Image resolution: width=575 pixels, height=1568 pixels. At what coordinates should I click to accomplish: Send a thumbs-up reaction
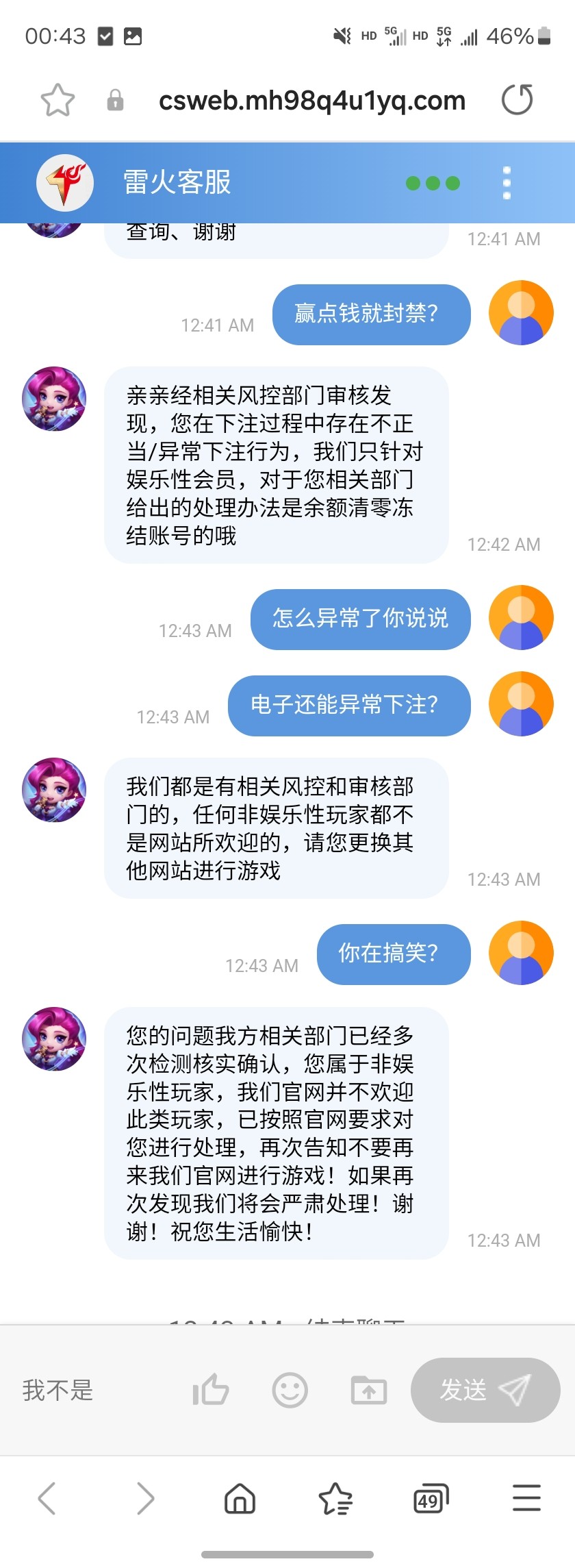coord(210,1390)
